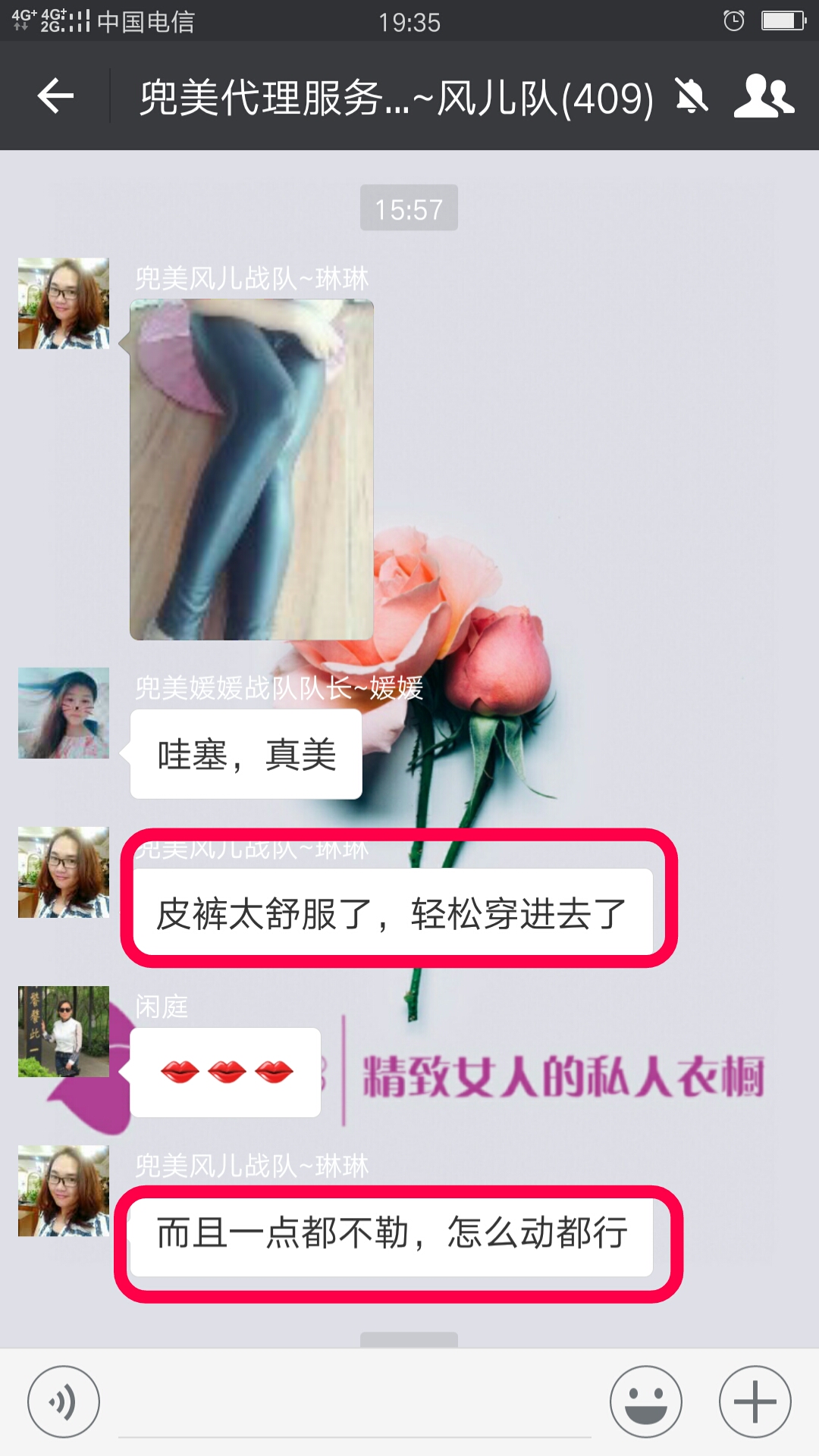Open the emoji picker
819x1456 pixels.
click(646, 1401)
